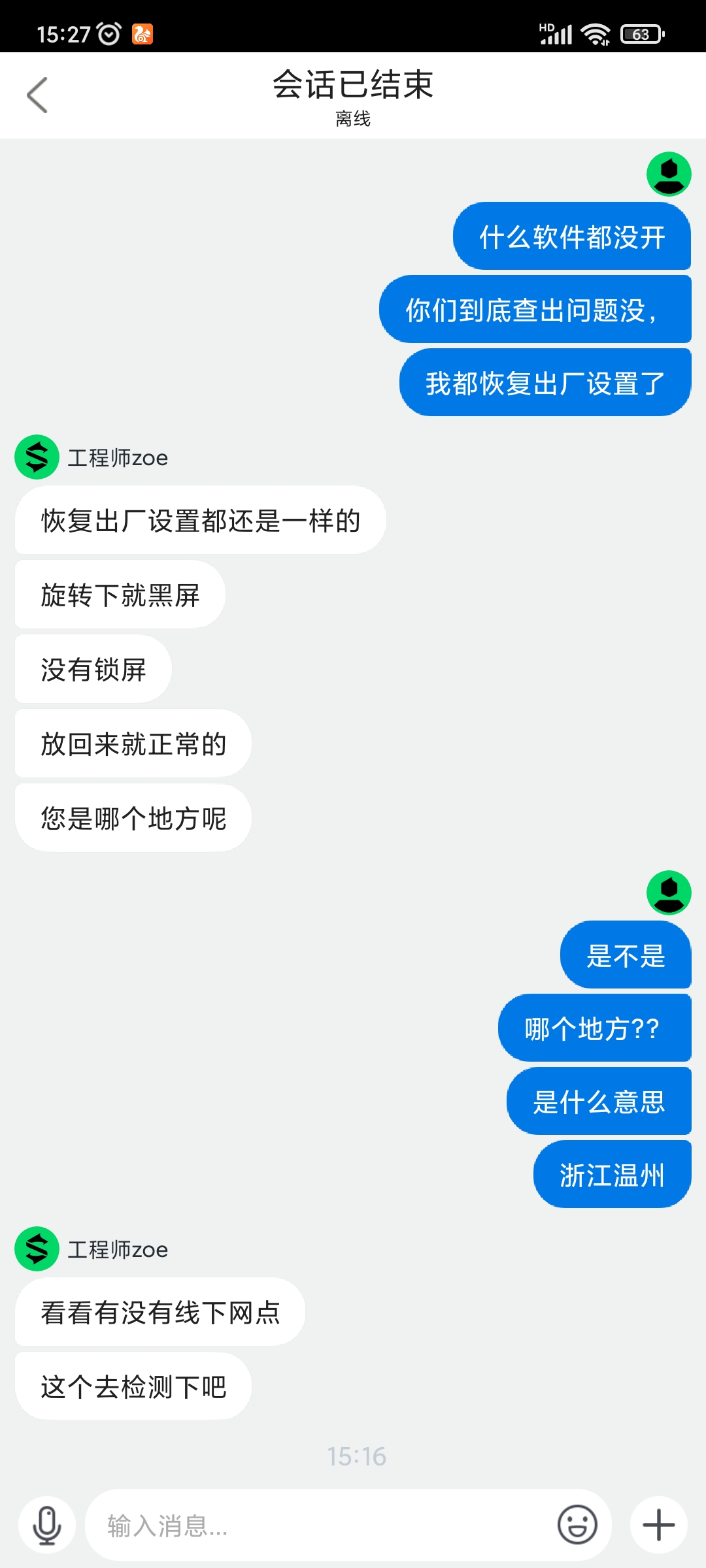Go back using the top-left arrow
This screenshot has height=1568, width=706.
pos(37,95)
